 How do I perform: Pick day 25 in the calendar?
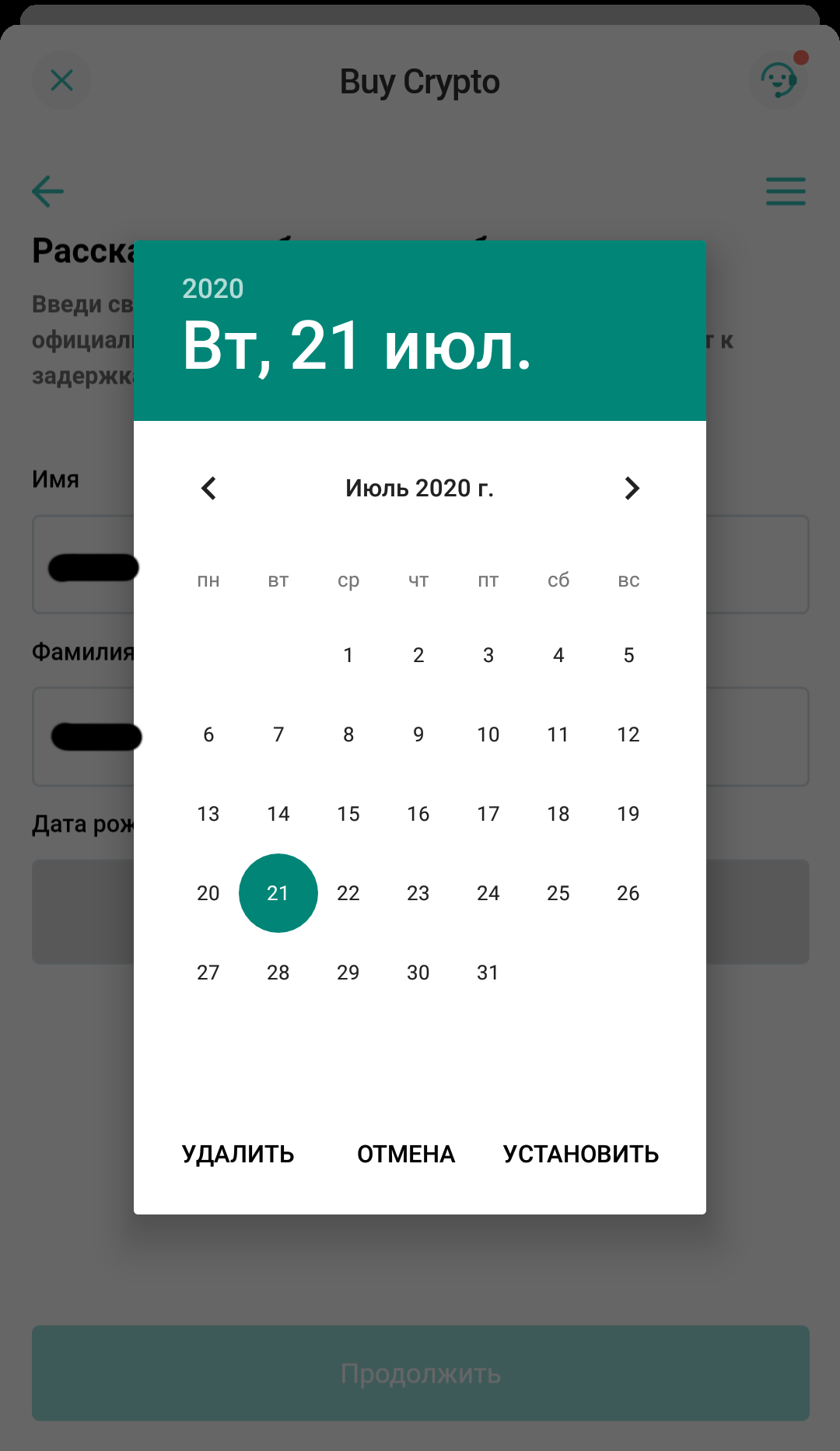558,893
